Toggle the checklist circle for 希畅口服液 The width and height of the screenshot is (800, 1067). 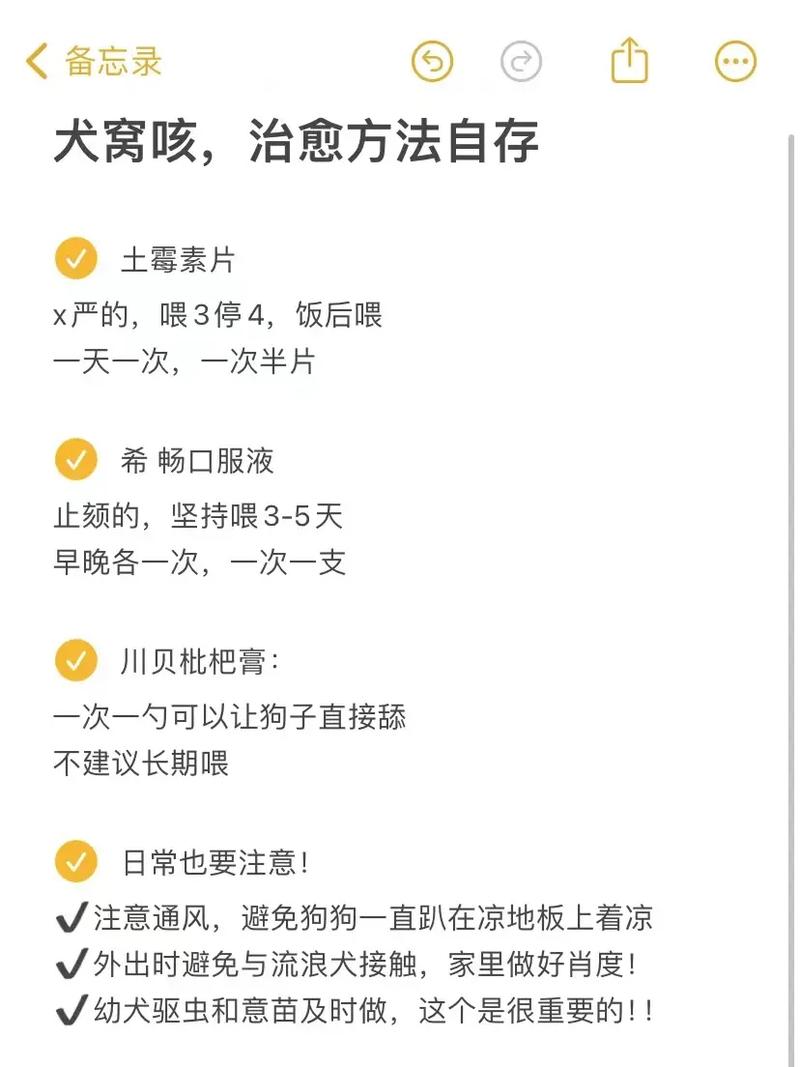coord(74,459)
